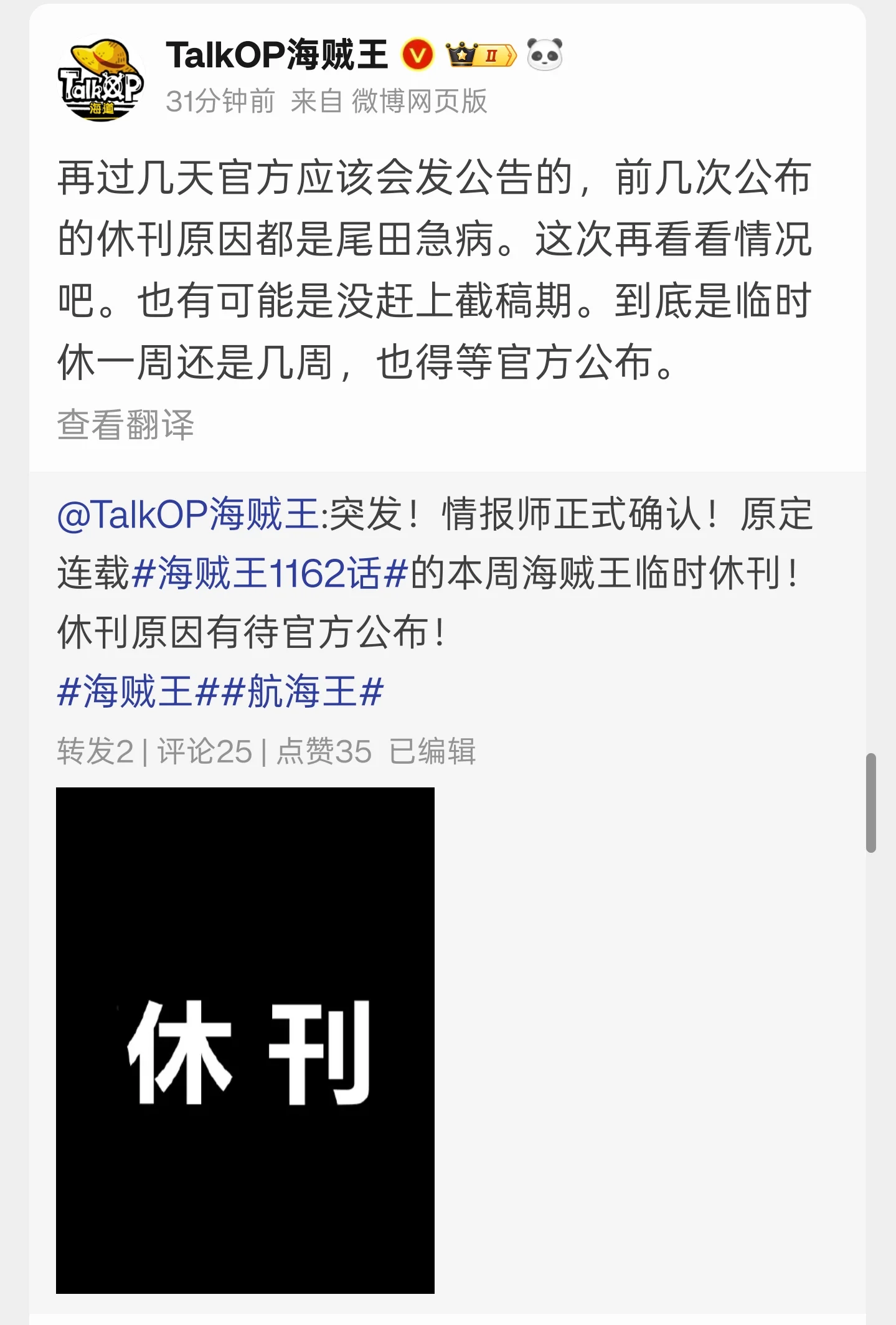
Task: Tap 点赞35 likes of the original post
Action: [x=324, y=751]
